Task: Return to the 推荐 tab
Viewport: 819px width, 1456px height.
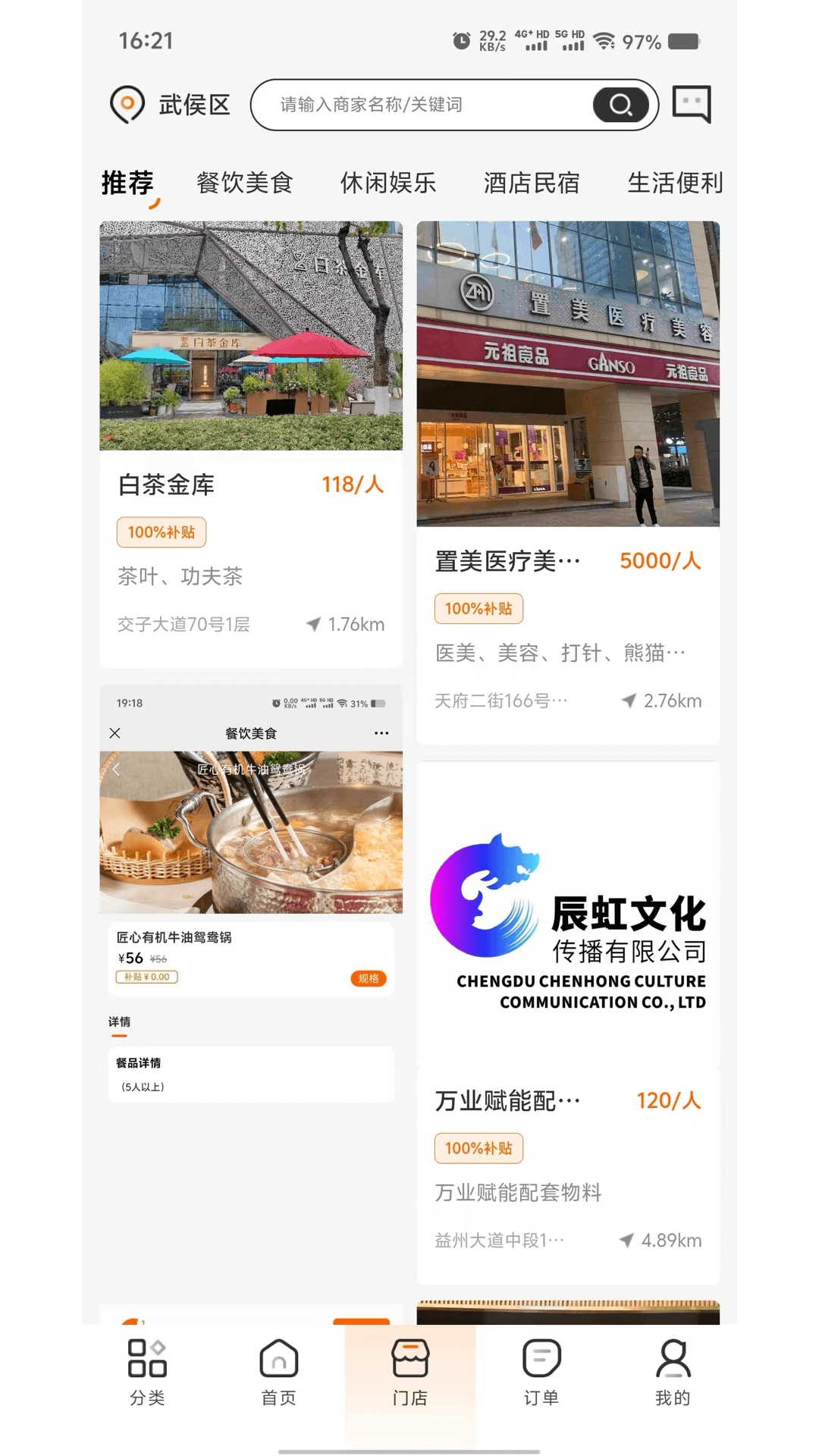Action: [x=127, y=183]
